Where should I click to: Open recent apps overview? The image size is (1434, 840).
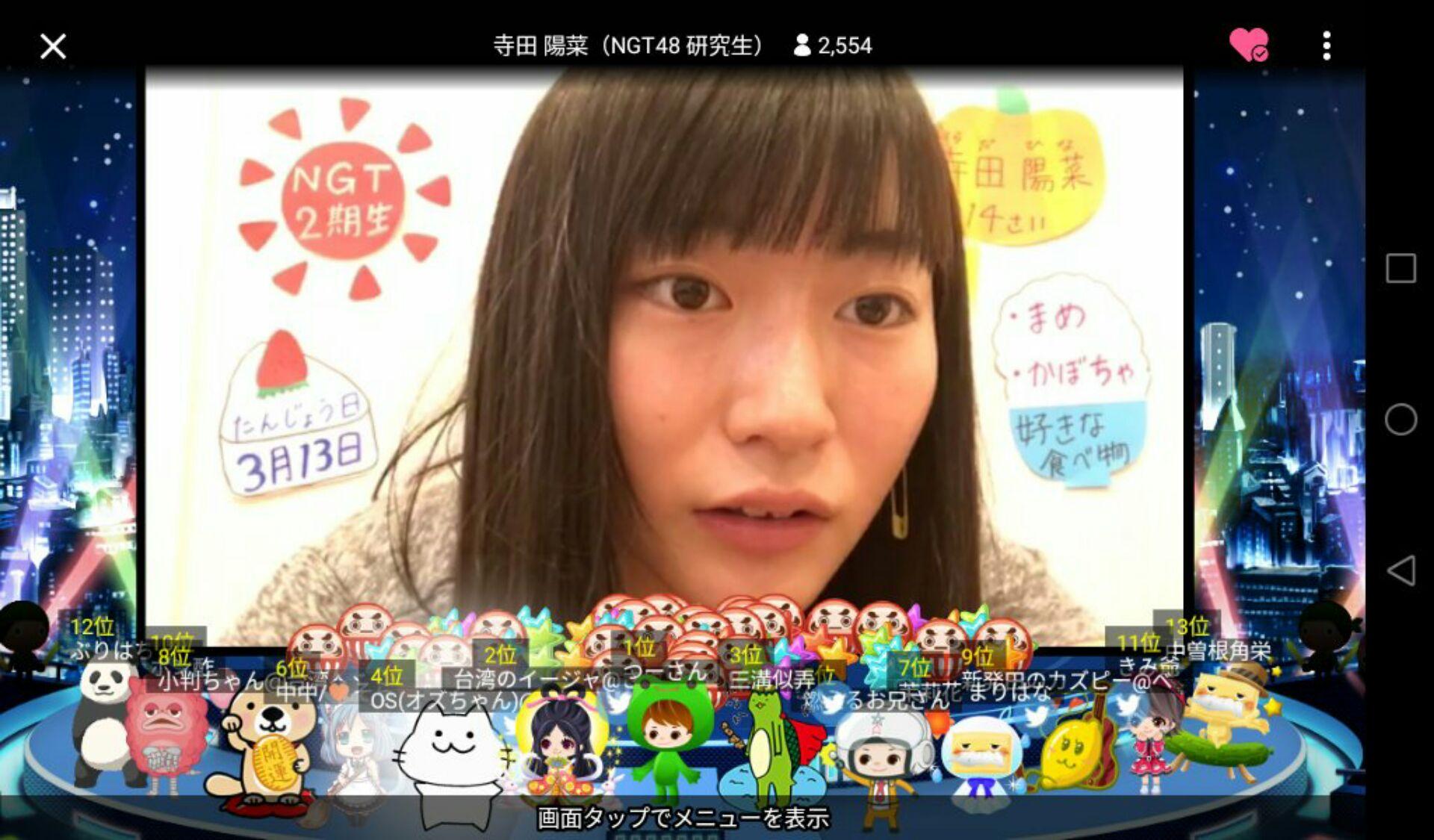(x=1400, y=268)
